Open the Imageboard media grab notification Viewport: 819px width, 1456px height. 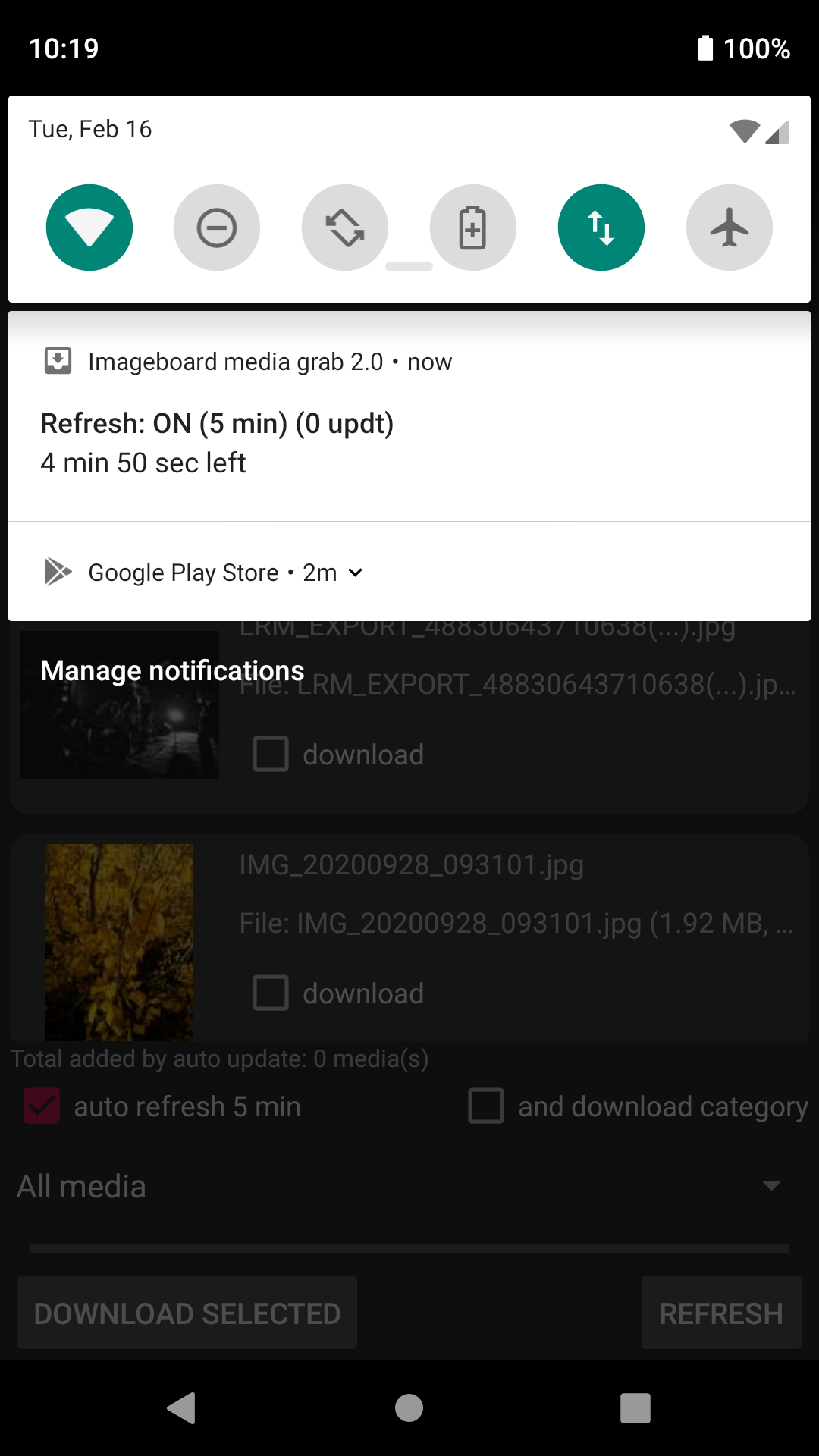pyautogui.click(x=409, y=416)
